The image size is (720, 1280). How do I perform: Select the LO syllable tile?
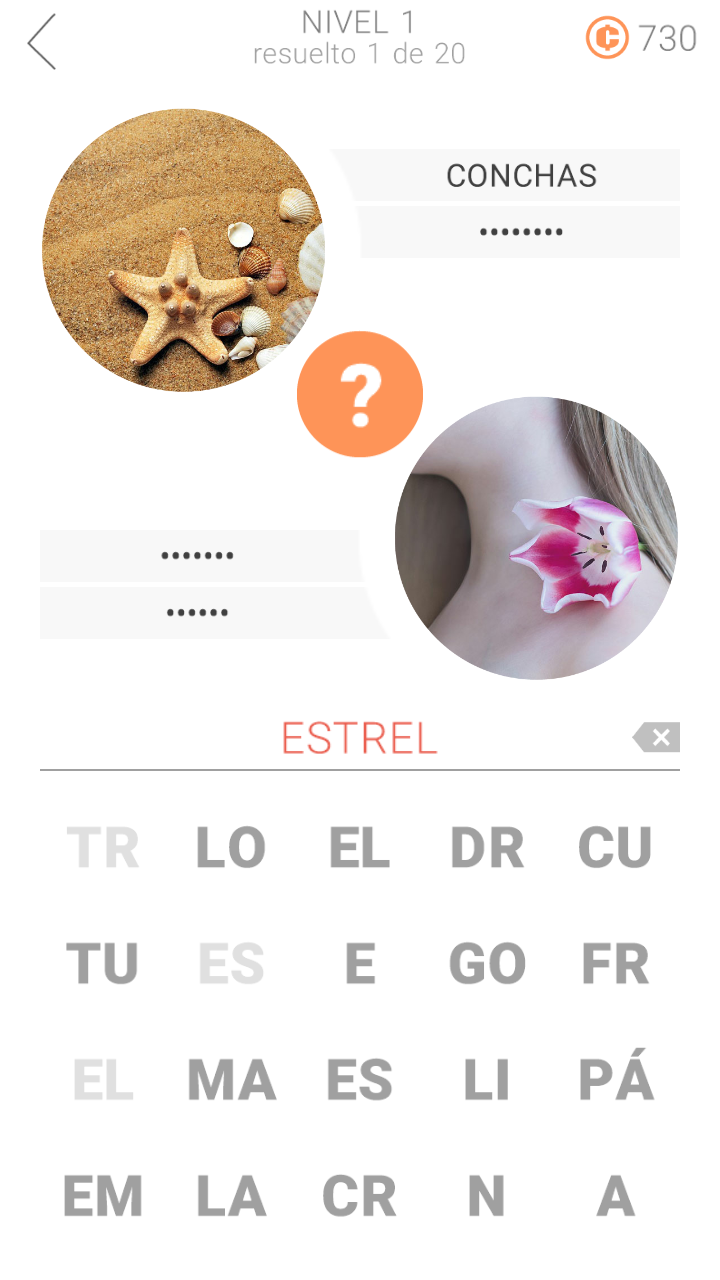click(x=231, y=848)
